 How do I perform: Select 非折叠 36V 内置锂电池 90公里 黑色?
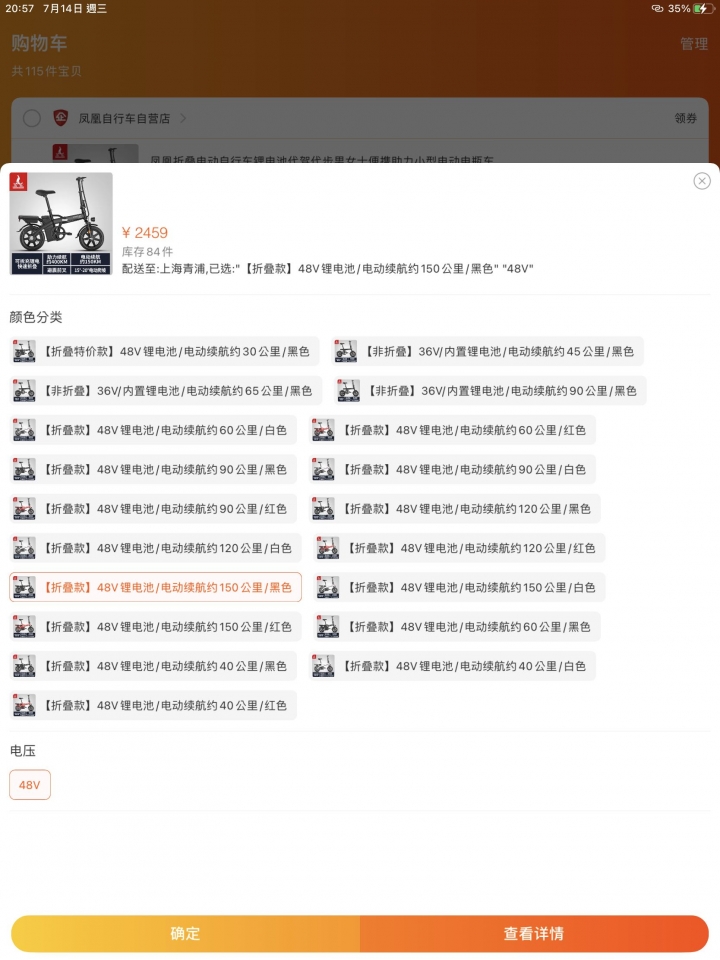coord(490,391)
